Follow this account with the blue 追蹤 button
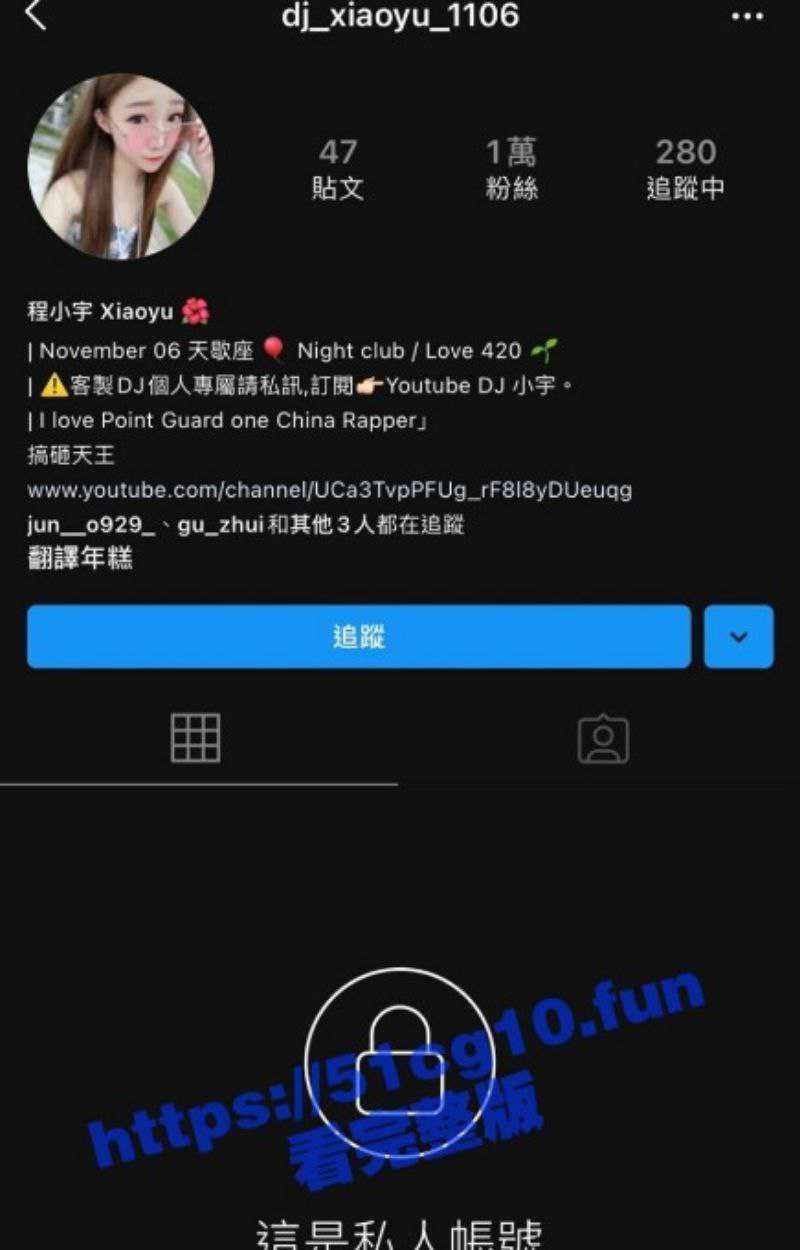The width and height of the screenshot is (800, 1250). (x=358, y=636)
